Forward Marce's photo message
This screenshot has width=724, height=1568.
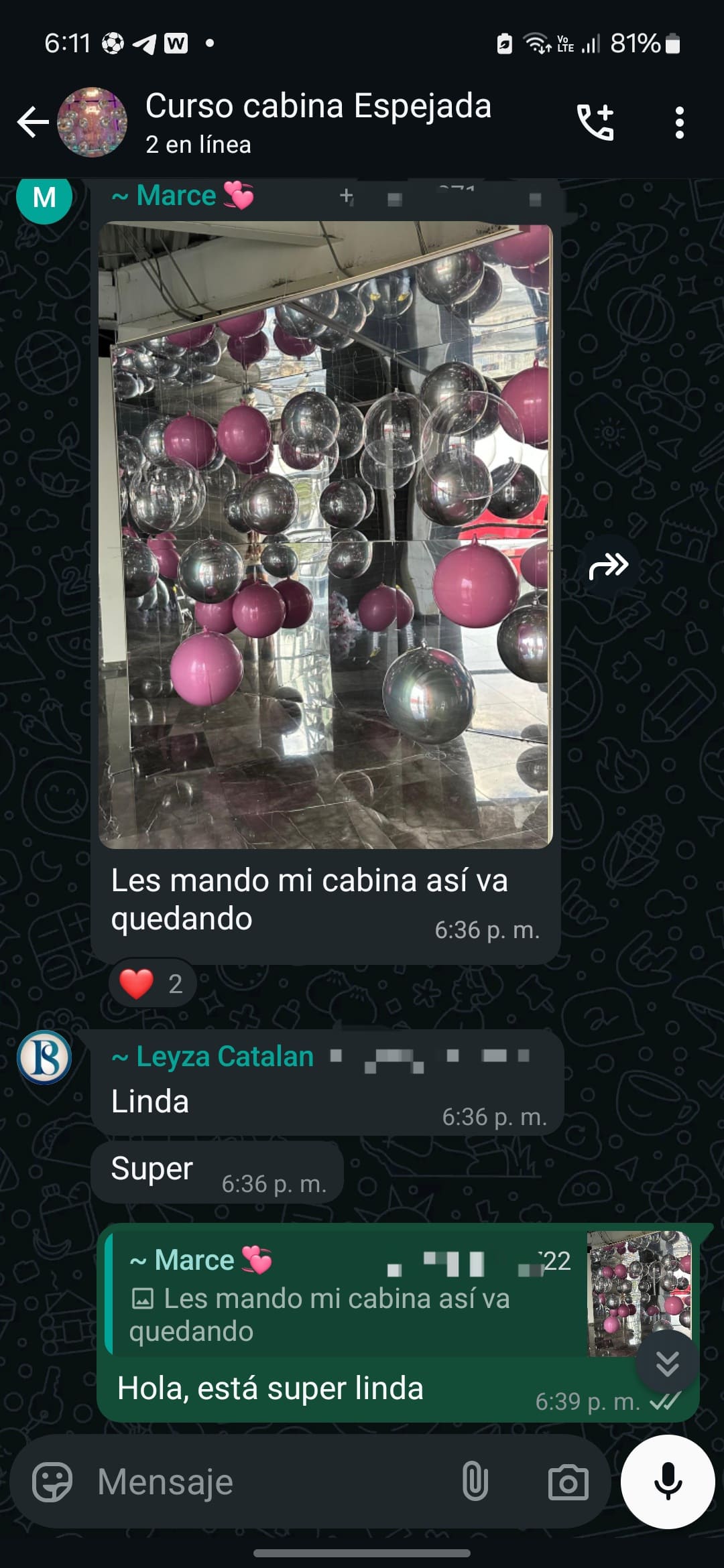tap(608, 566)
